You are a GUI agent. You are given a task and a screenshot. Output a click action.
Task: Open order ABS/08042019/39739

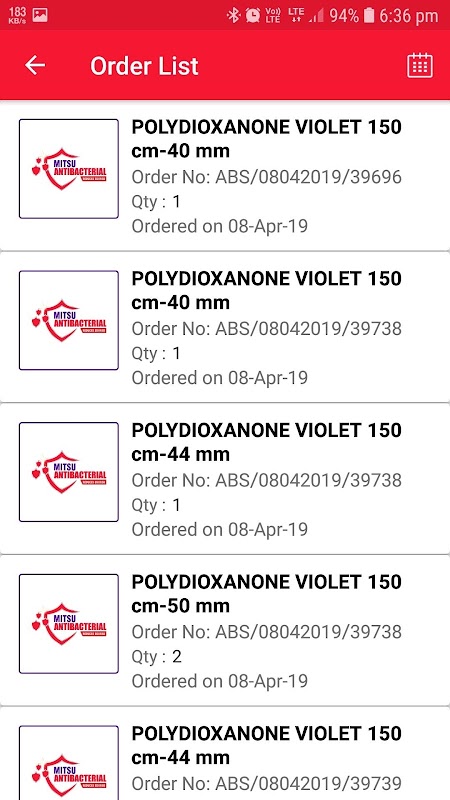(x=225, y=754)
